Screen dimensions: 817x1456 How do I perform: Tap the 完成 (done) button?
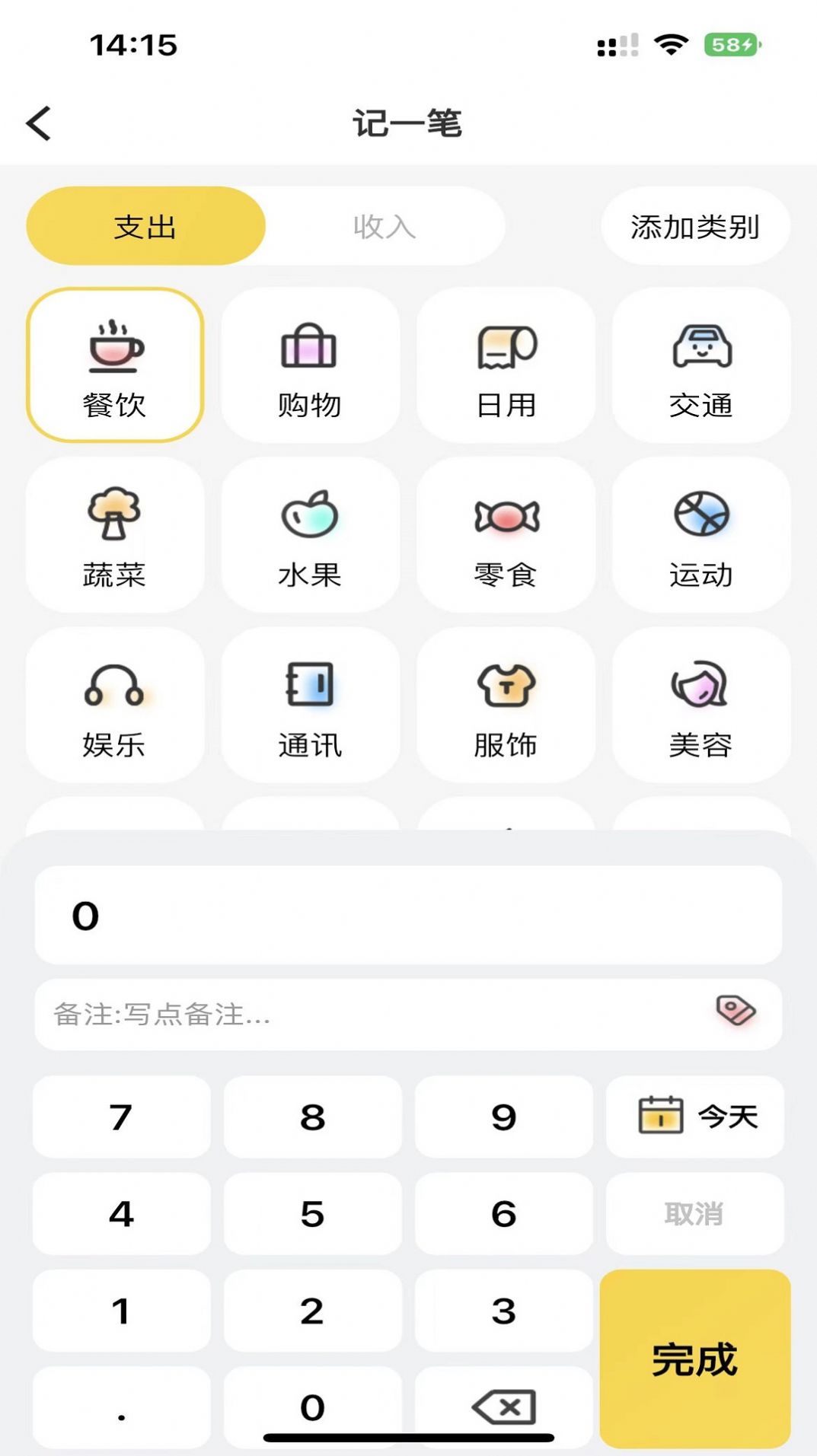(694, 1354)
